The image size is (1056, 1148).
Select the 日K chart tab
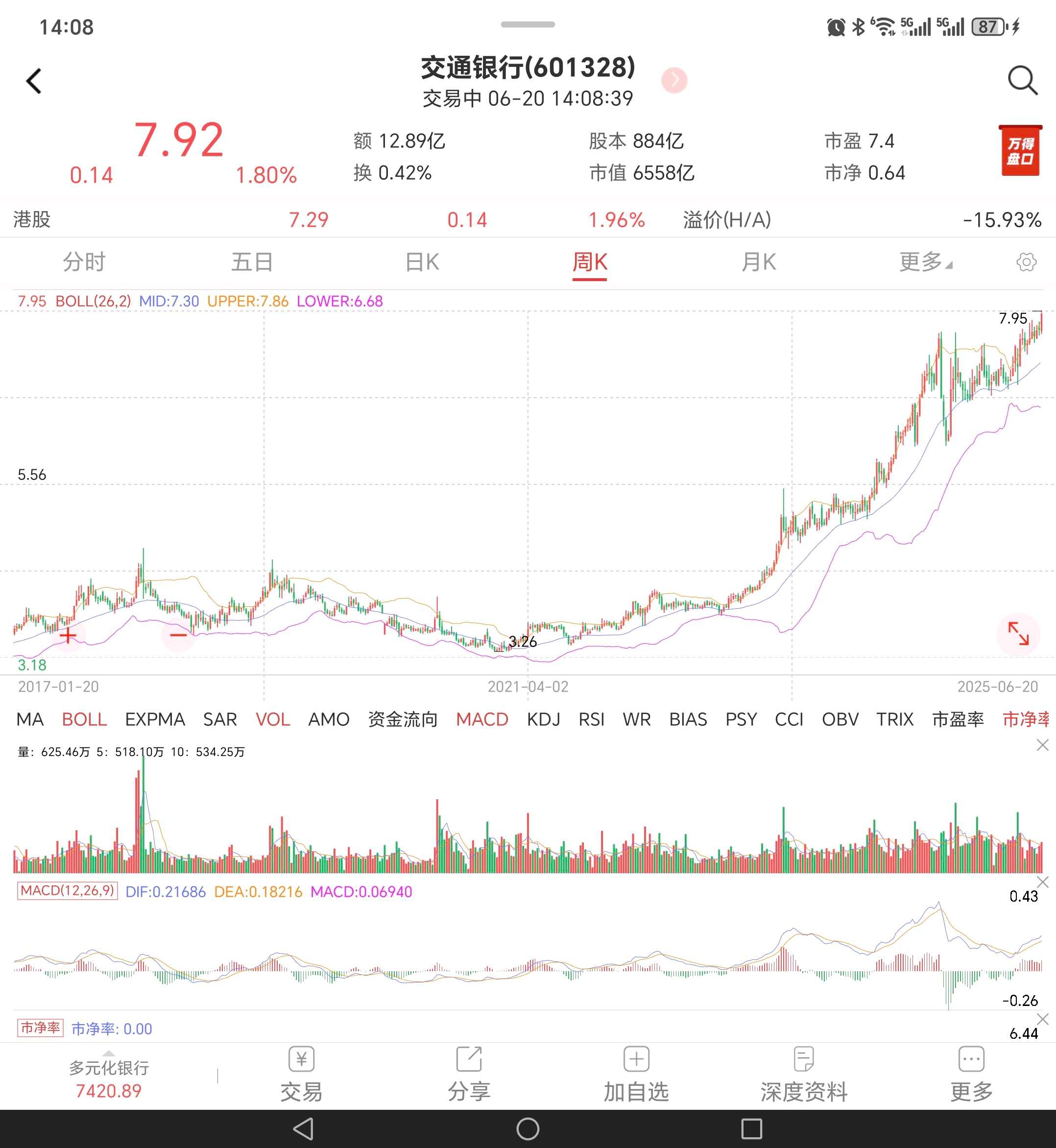(x=422, y=263)
